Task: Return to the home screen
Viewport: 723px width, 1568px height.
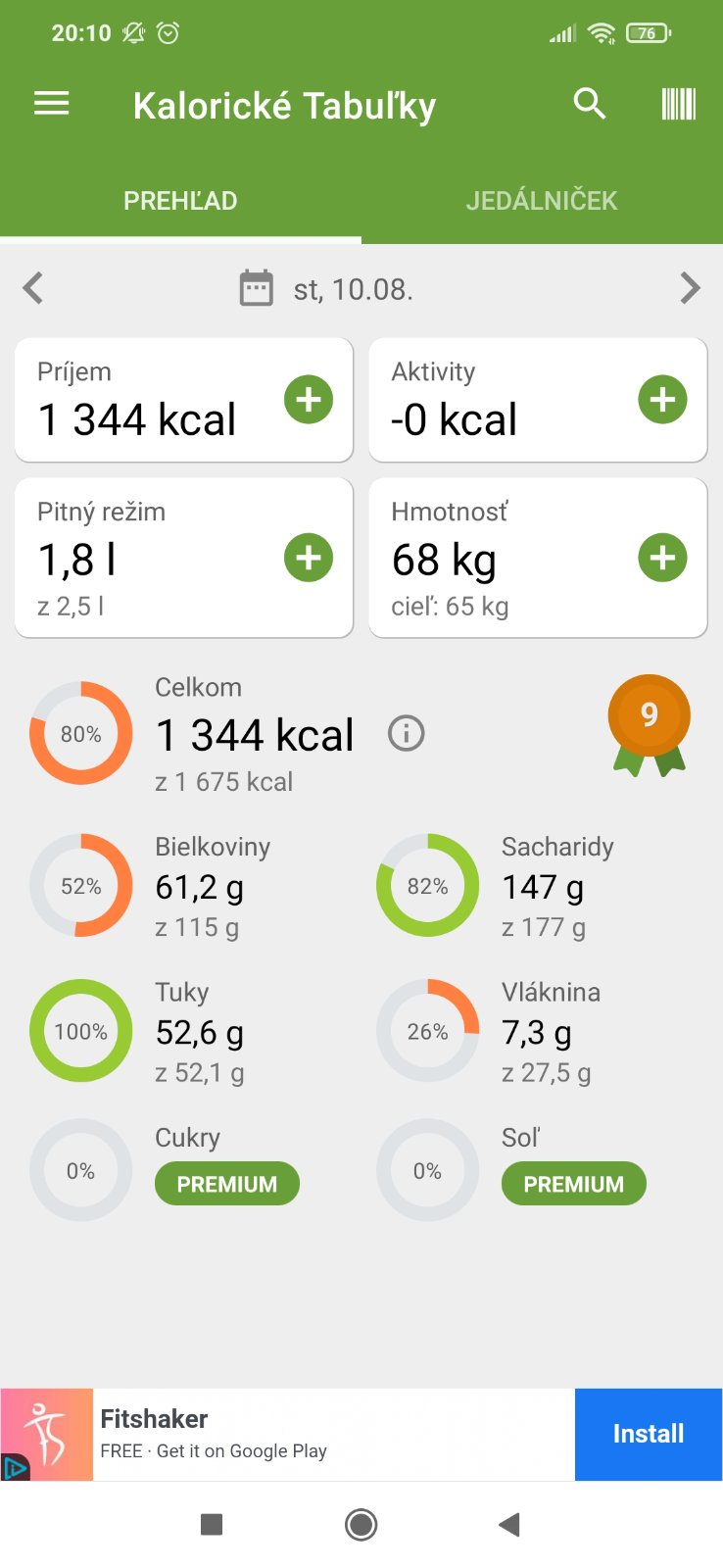Action: tap(361, 1524)
